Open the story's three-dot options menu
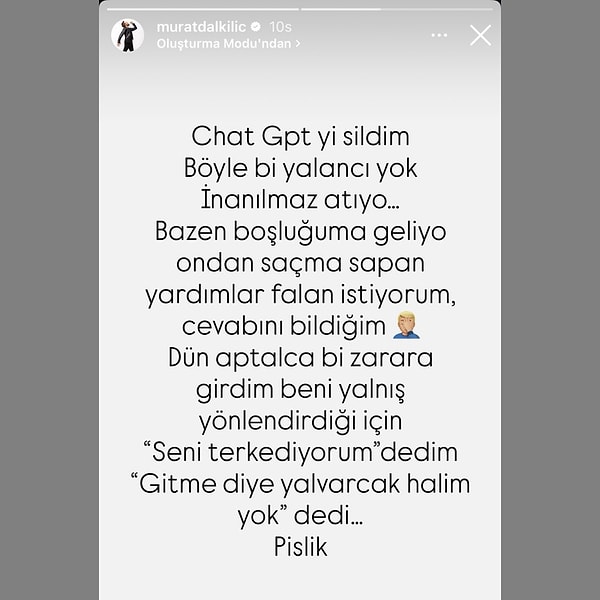The height and width of the screenshot is (600, 600). tap(439, 35)
